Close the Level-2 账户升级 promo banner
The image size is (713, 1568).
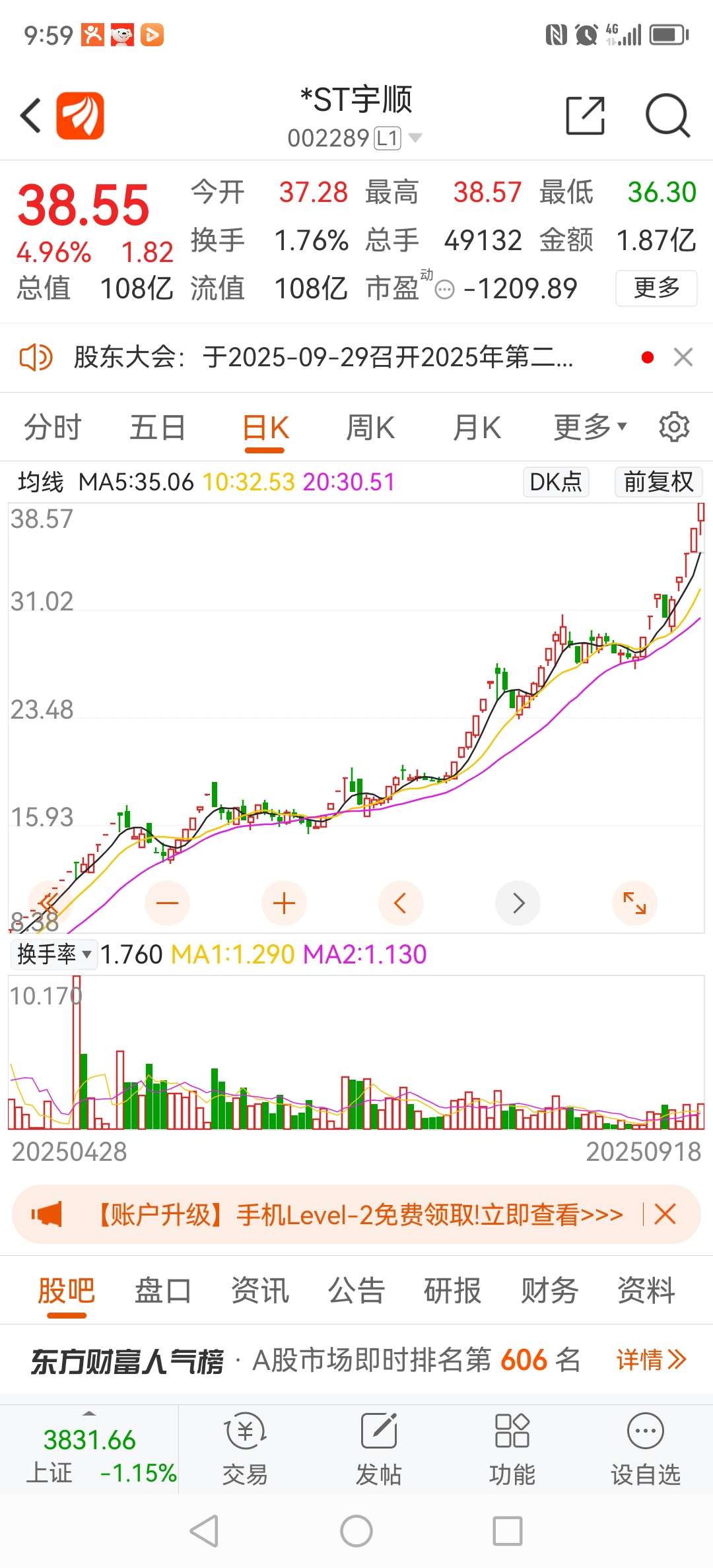(x=665, y=1214)
